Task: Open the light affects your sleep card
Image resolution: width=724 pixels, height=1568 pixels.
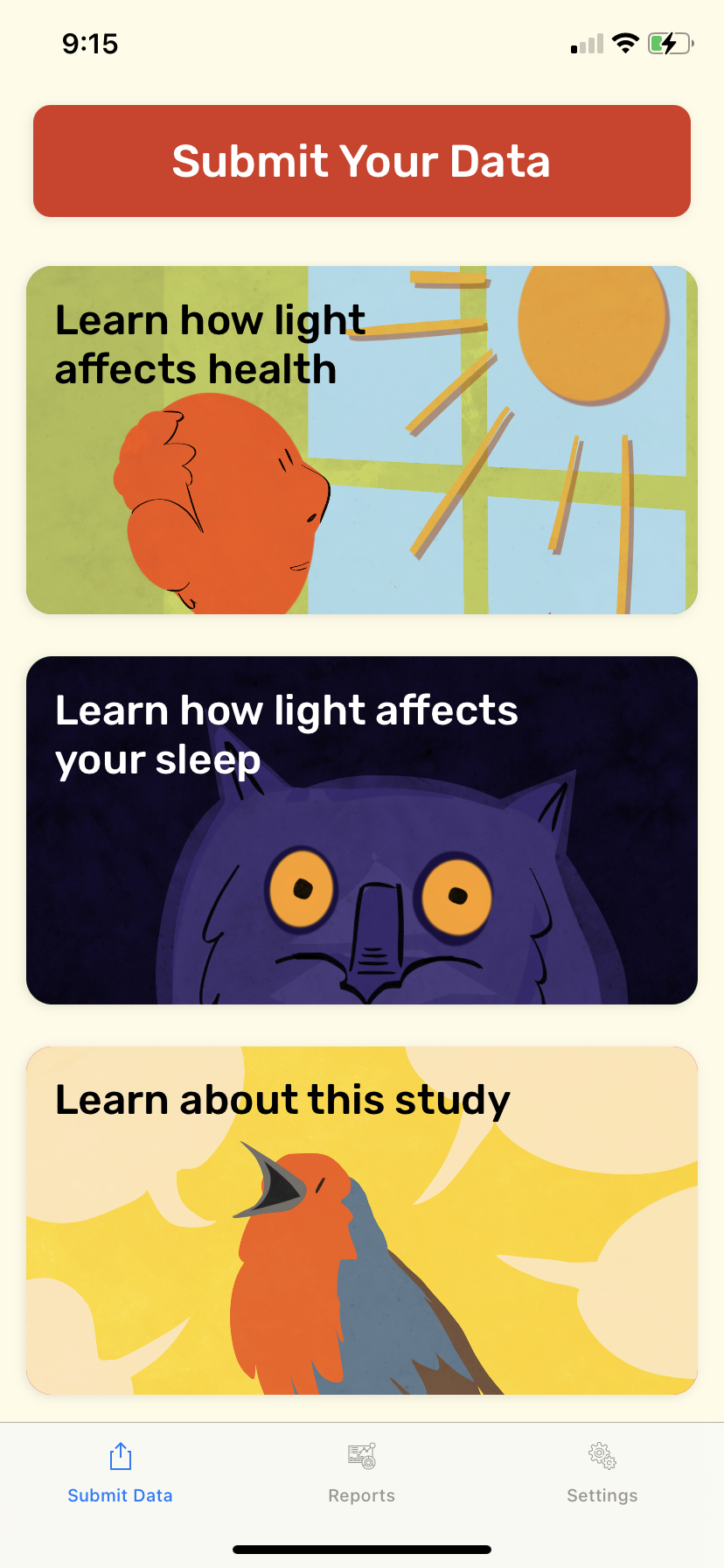Action: pos(362,830)
